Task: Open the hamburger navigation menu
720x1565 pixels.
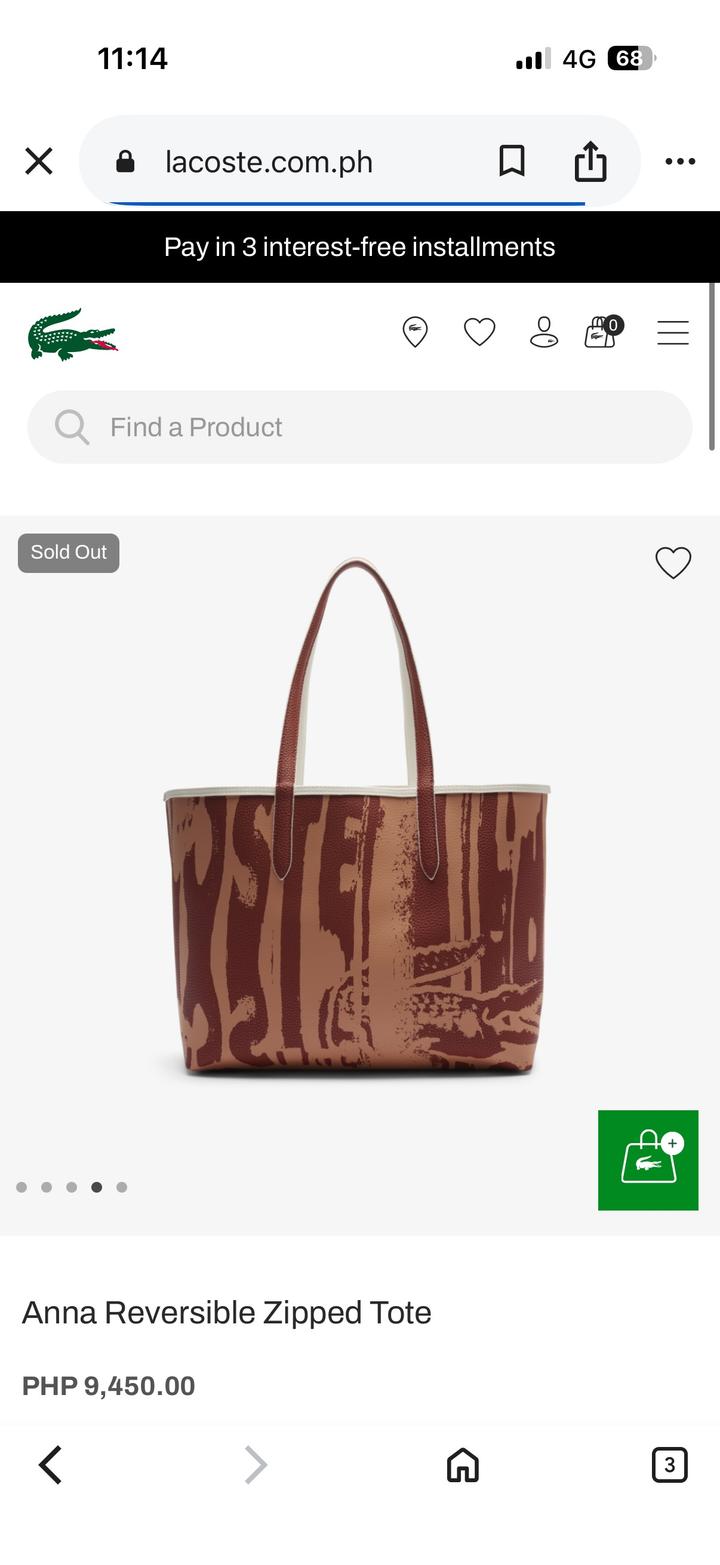Action: [673, 331]
